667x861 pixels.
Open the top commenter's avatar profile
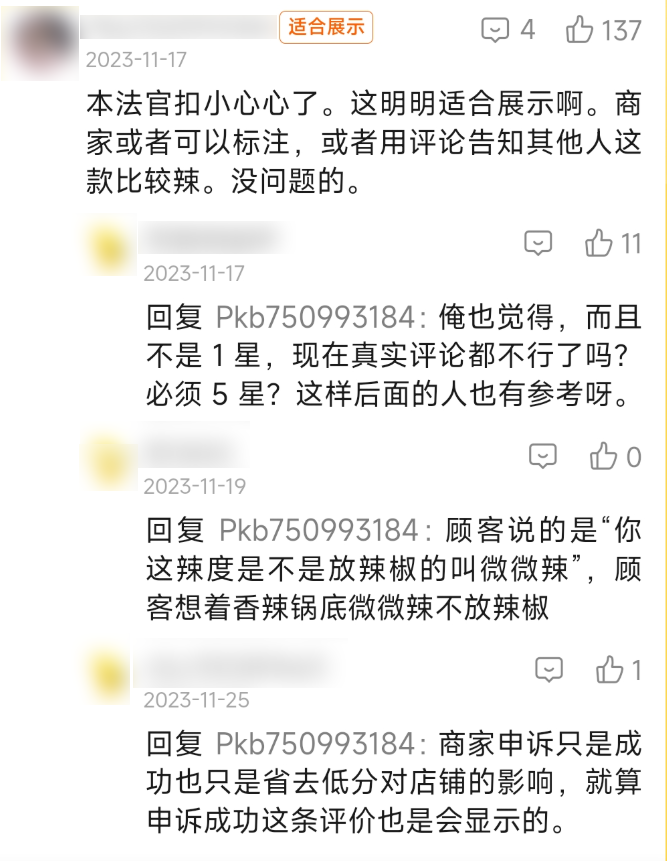40,43
